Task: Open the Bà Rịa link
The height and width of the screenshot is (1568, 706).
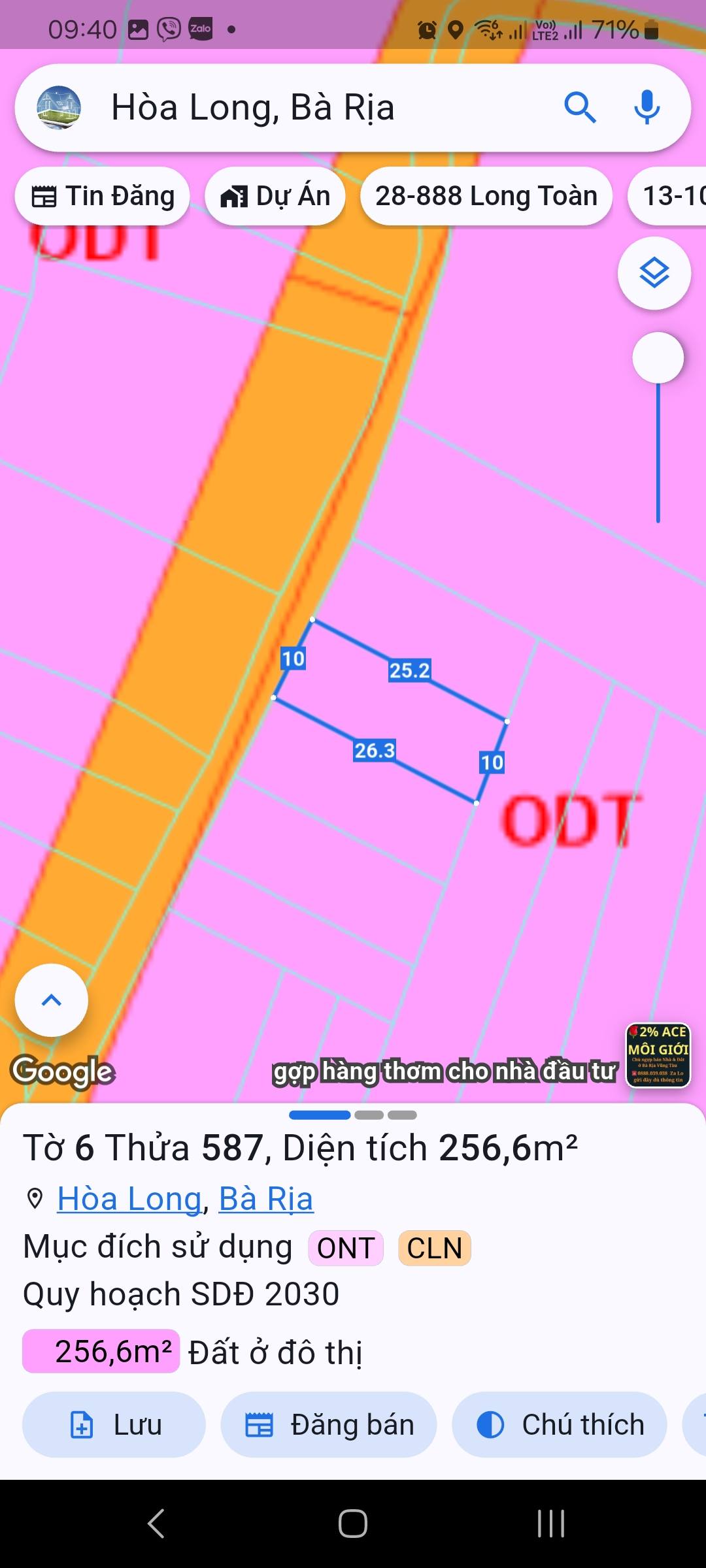Action: coord(266,1199)
